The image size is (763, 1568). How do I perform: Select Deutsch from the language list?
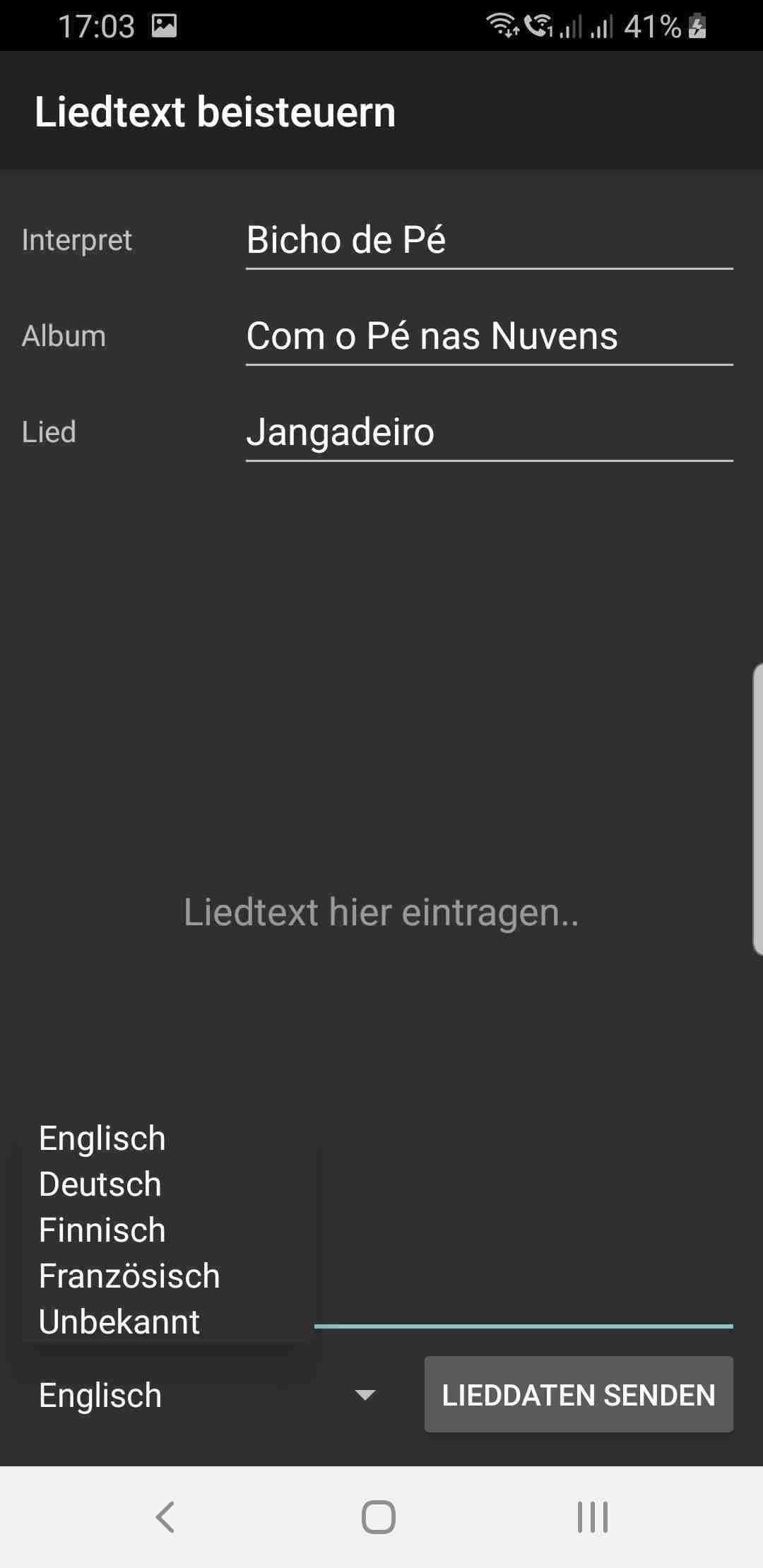pyautogui.click(x=99, y=1184)
